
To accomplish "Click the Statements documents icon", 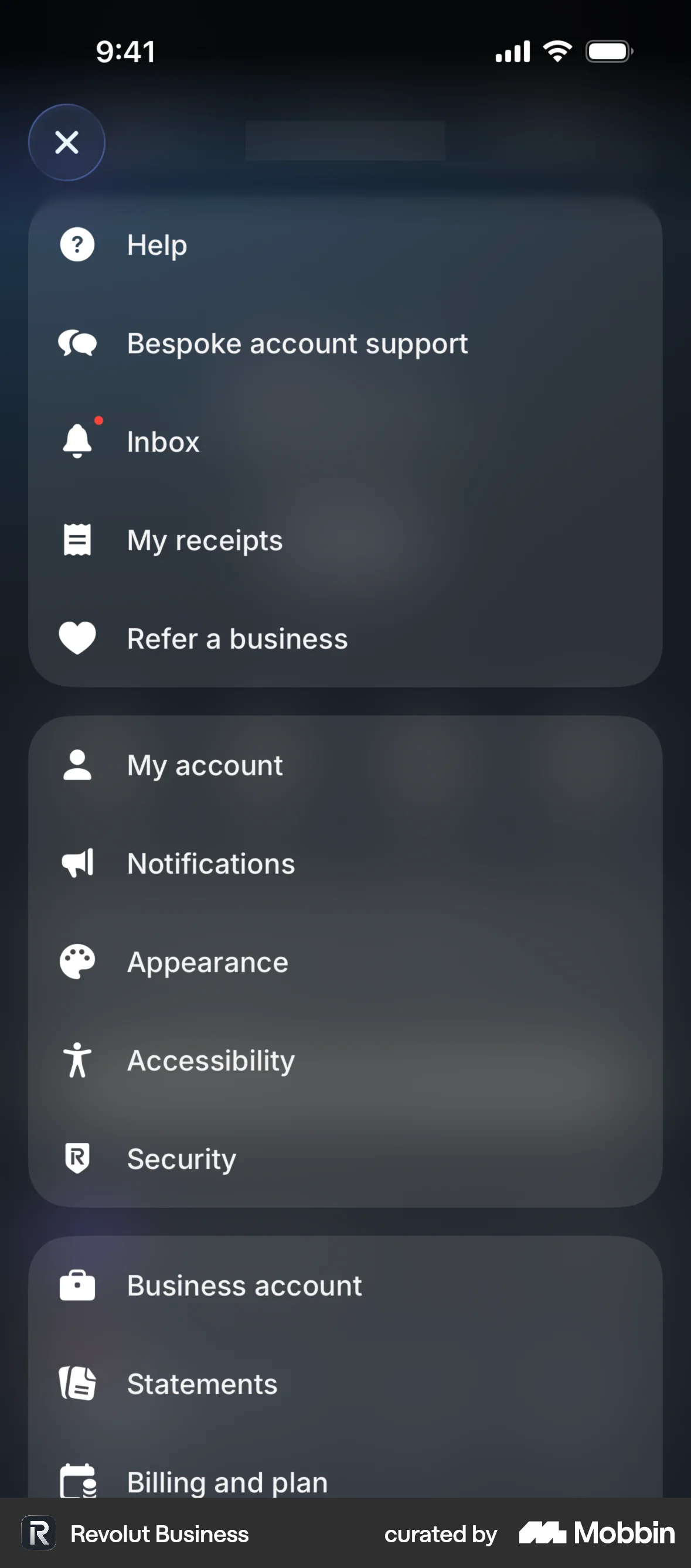I will (77, 1383).
